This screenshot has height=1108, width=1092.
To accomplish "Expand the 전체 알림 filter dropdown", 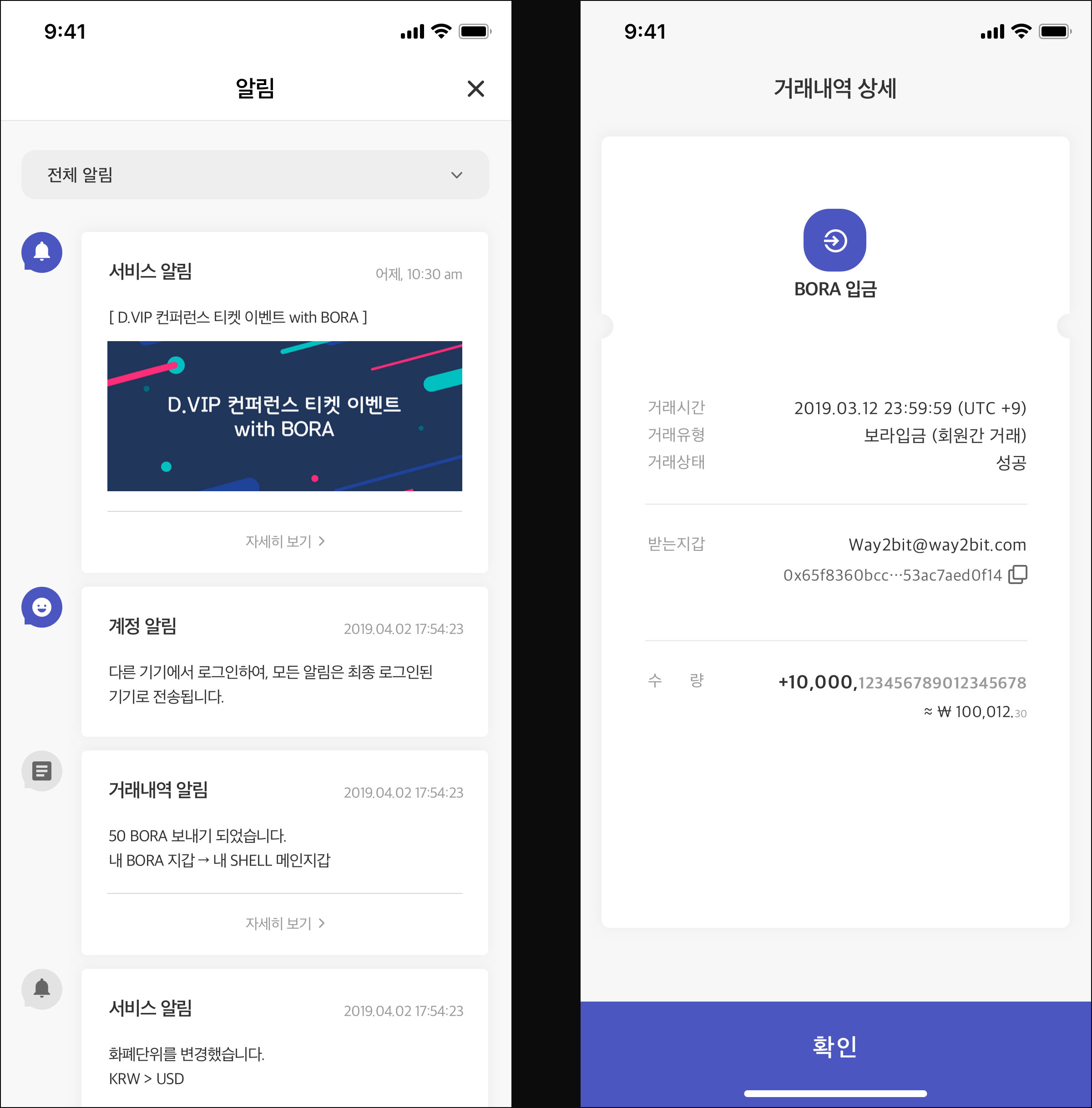I will (x=255, y=175).
